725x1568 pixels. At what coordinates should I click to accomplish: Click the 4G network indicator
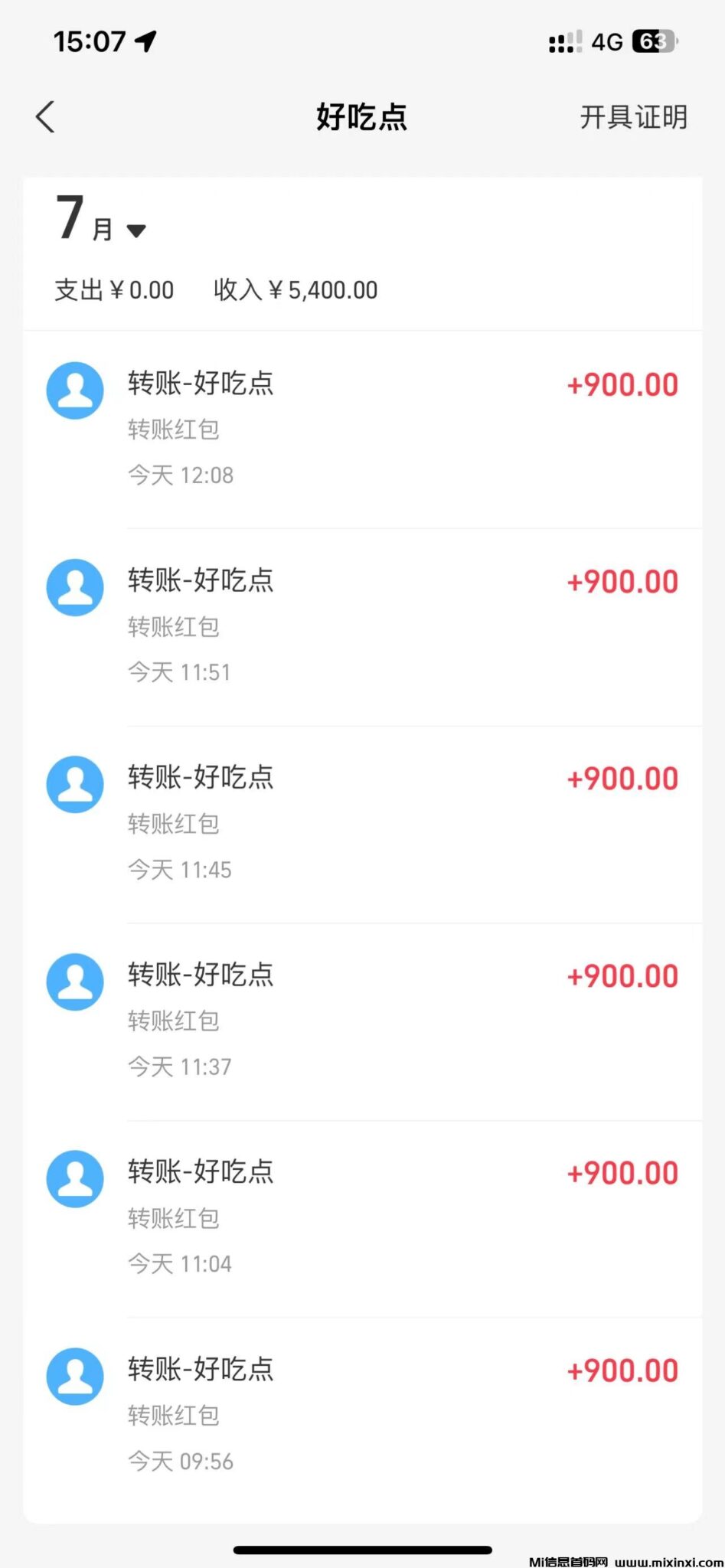point(606,42)
